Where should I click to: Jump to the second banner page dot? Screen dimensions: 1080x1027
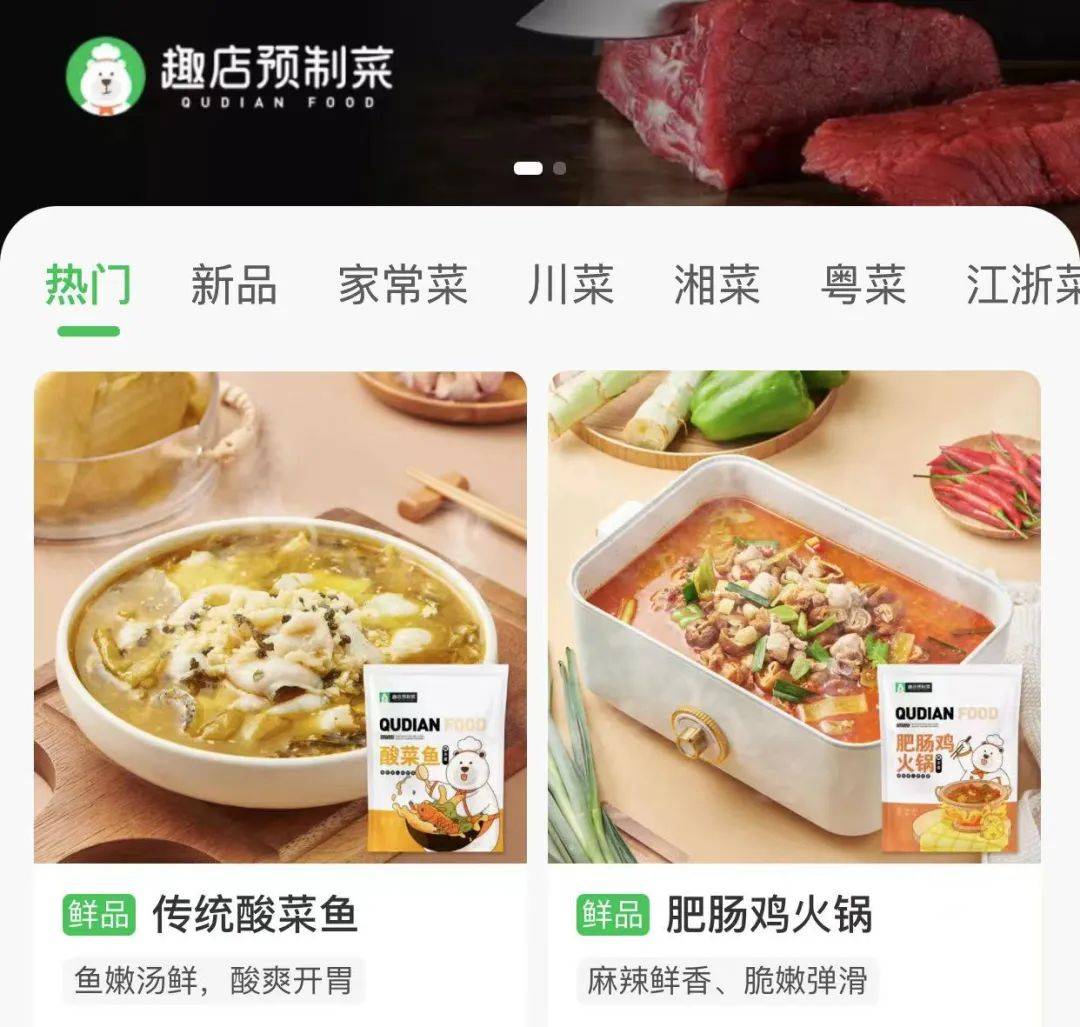[x=560, y=168]
